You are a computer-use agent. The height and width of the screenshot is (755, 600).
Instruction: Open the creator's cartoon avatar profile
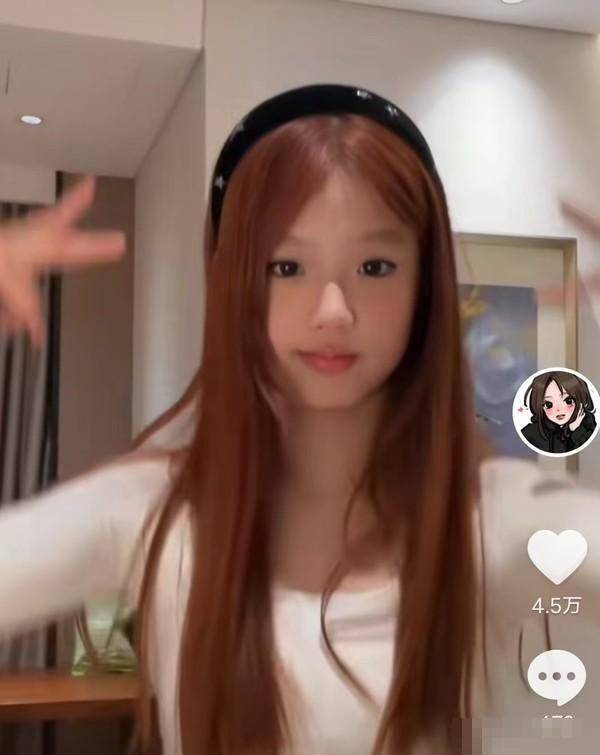coord(556,412)
